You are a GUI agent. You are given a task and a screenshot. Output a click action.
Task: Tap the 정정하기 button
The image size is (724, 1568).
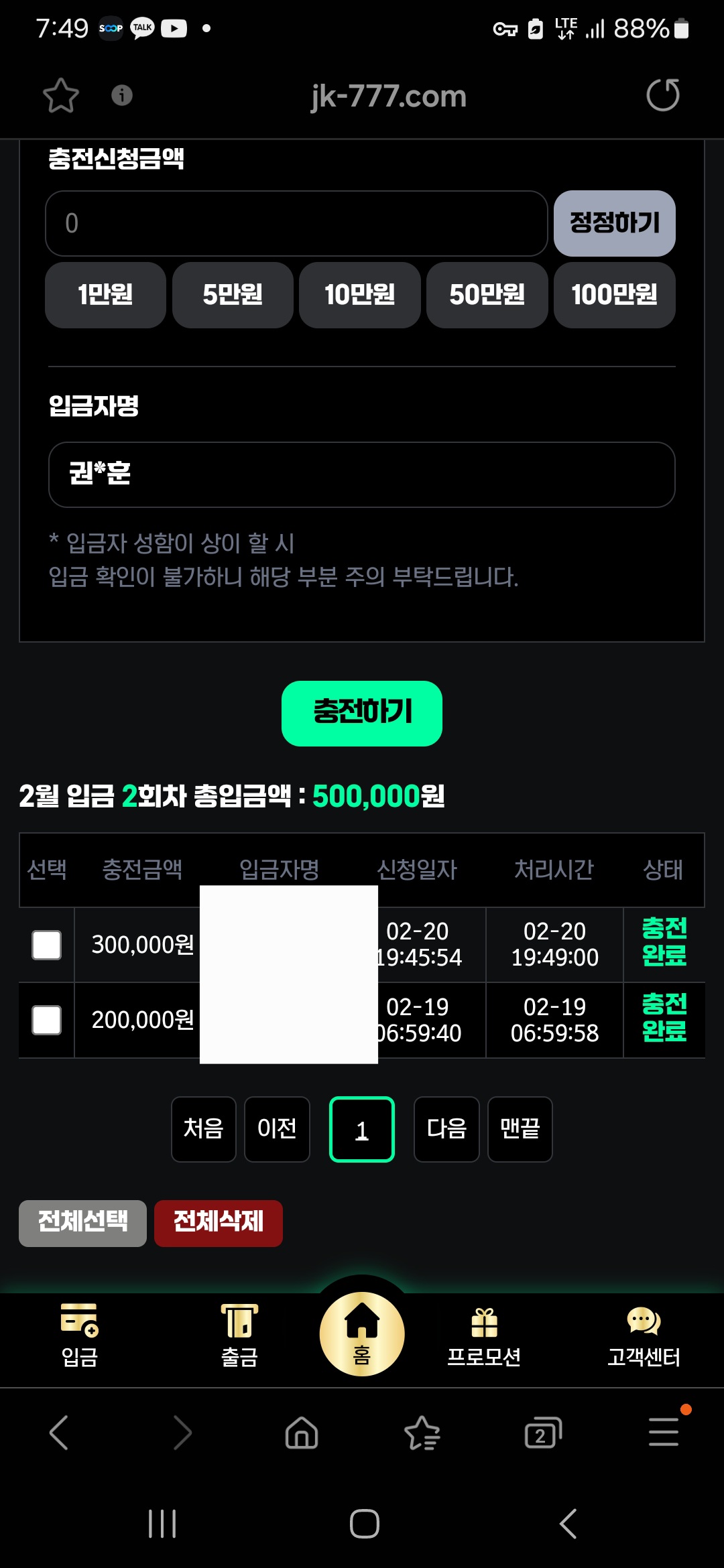[x=614, y=223]
